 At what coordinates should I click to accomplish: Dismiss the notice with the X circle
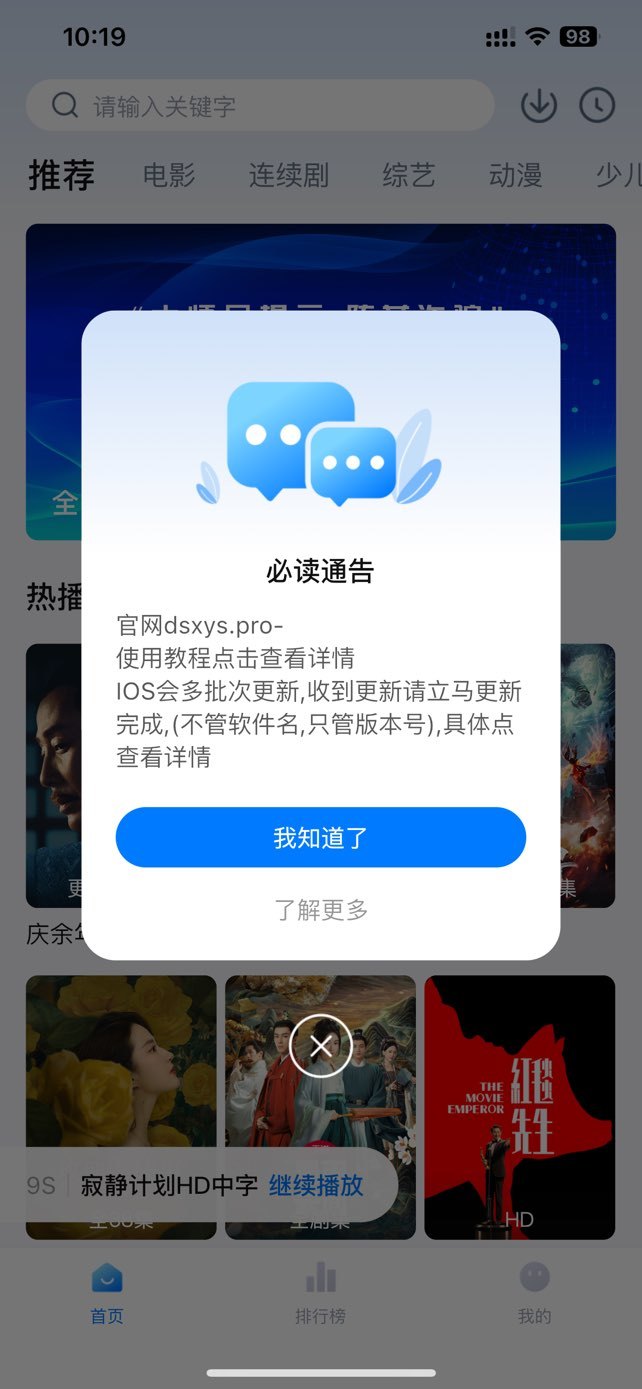click(x=321, y=1046)
